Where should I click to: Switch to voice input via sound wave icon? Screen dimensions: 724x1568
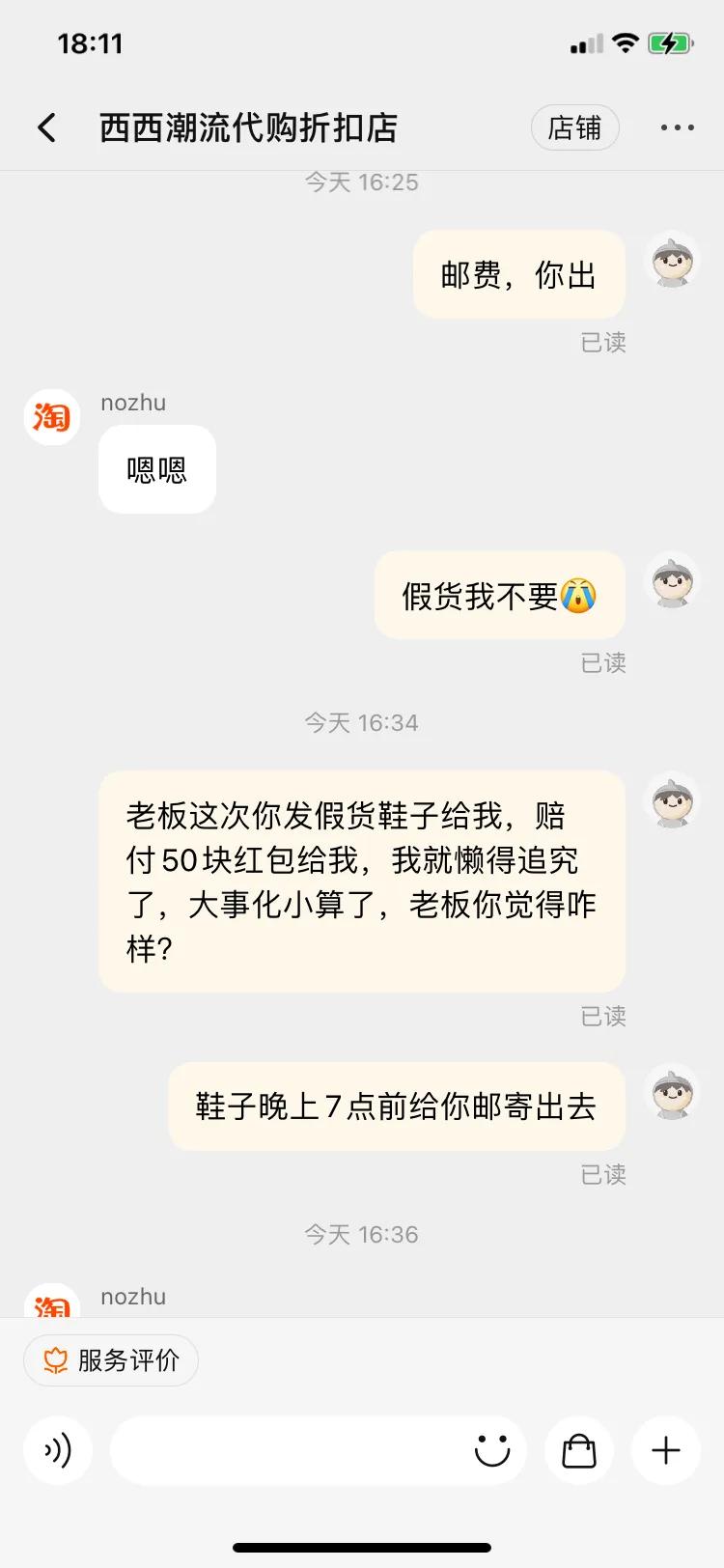(x=58, y=1450)
